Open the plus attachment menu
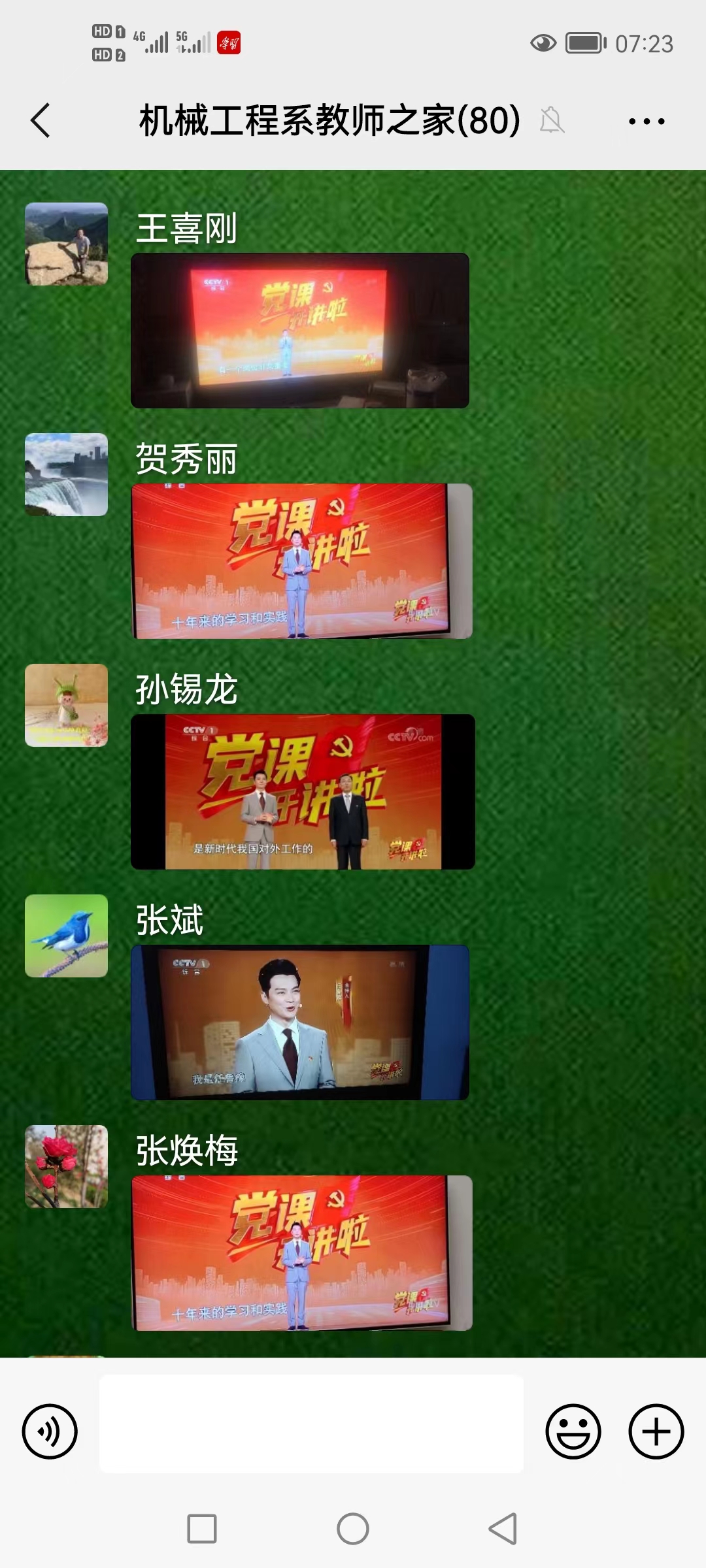The image size is (706, 1568). [x=656, y=1431]
